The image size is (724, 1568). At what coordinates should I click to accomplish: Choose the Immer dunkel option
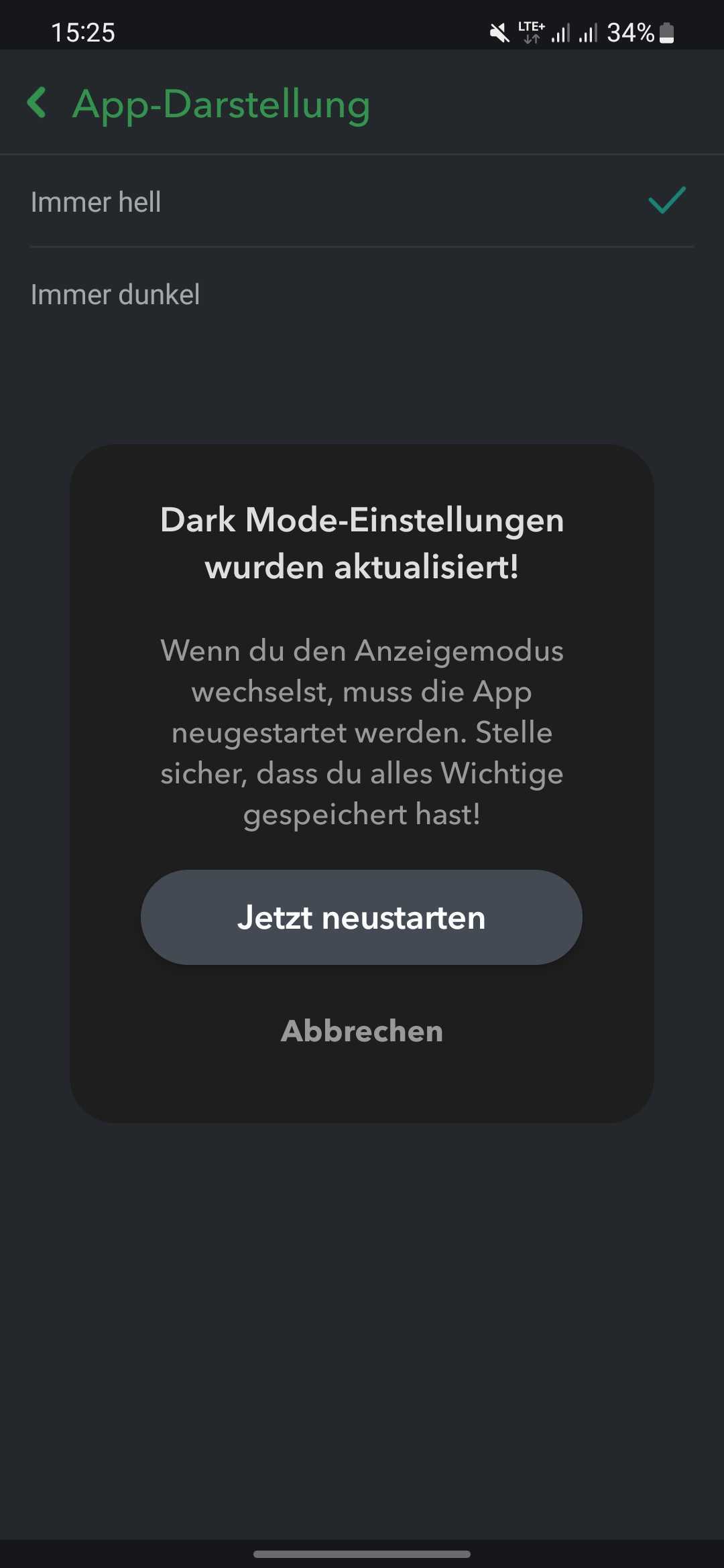[362, 294]
